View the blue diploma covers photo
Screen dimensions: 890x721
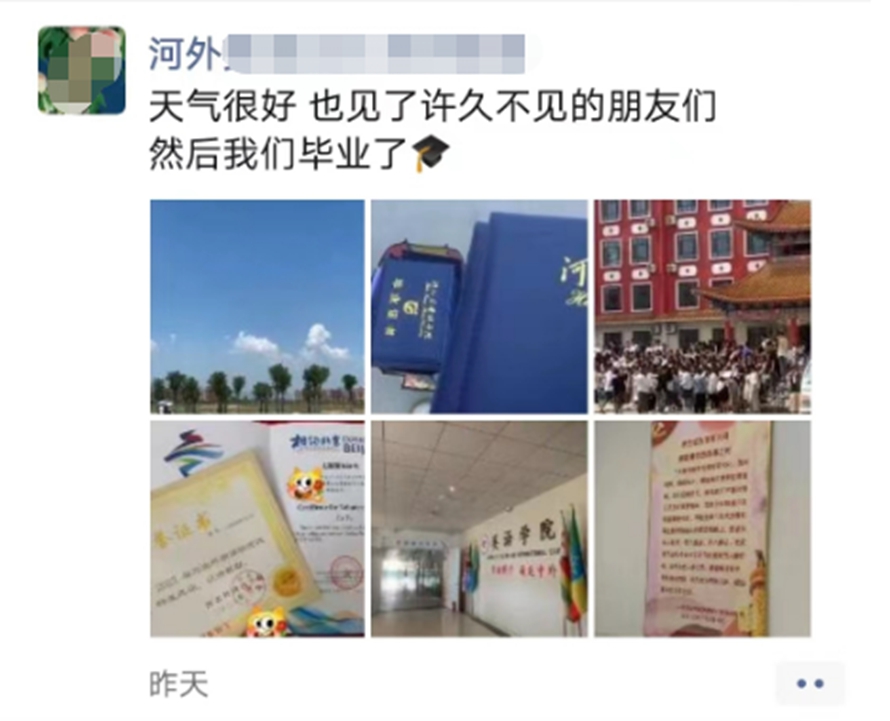coord(479,307)
